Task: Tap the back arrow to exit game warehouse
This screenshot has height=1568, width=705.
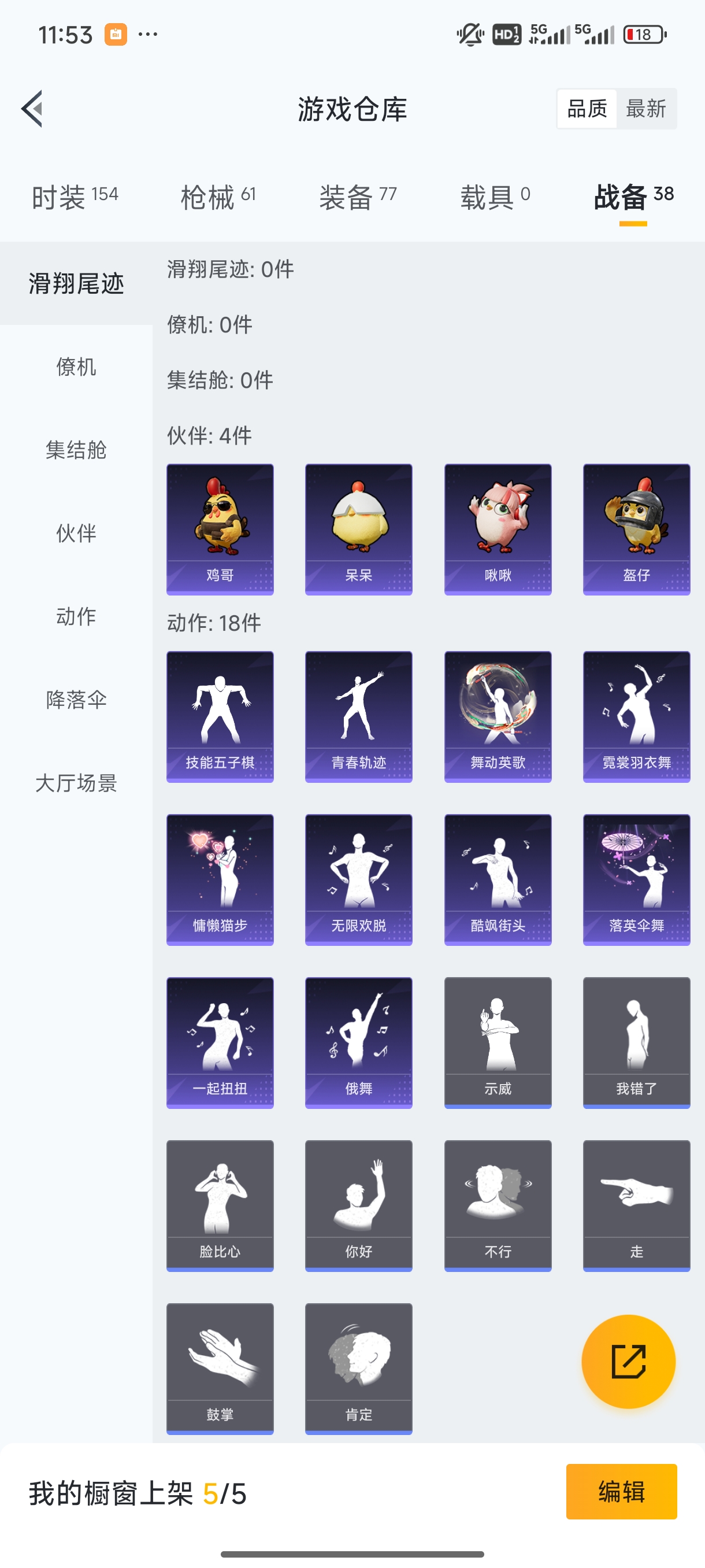Action: click(x=31, y=108)
